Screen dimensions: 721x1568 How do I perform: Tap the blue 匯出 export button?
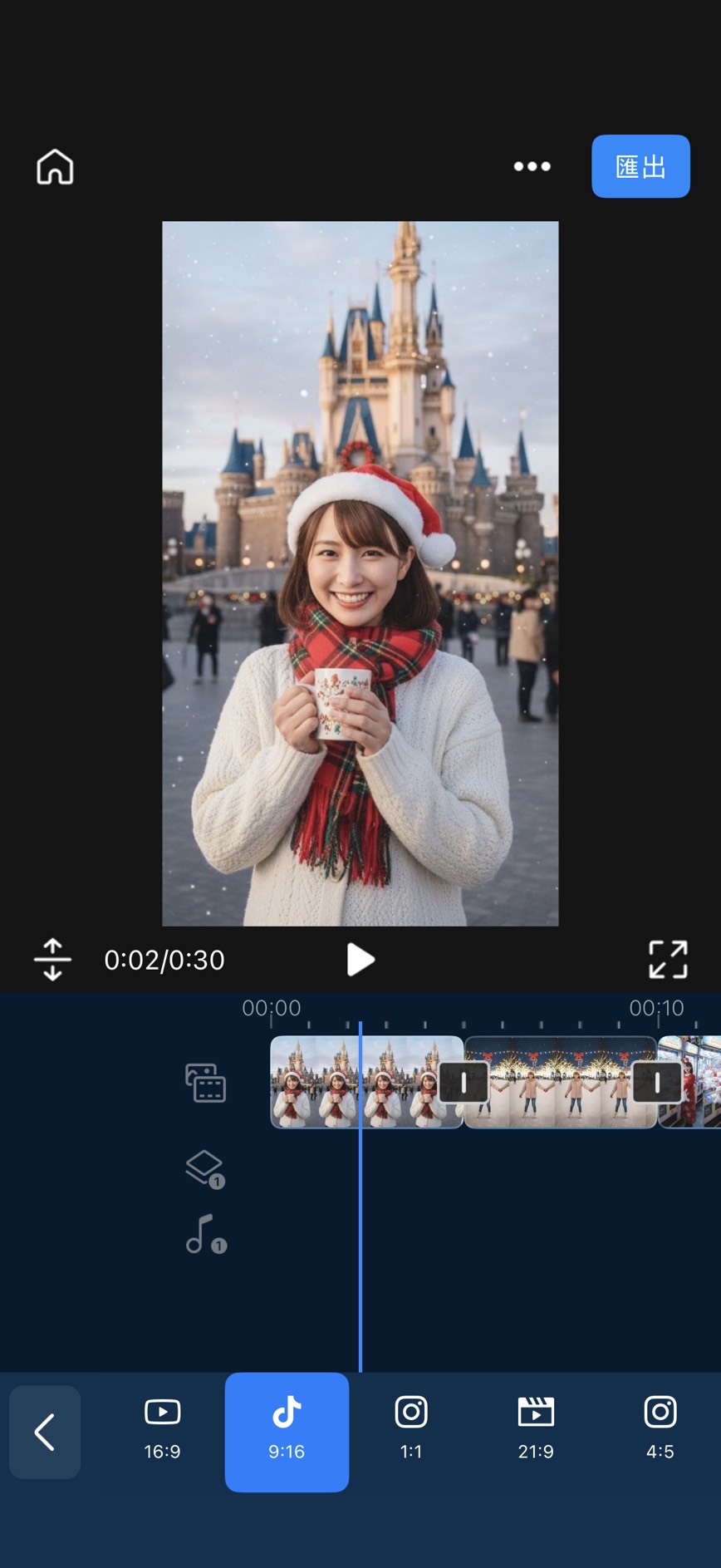tap(640, 166)
